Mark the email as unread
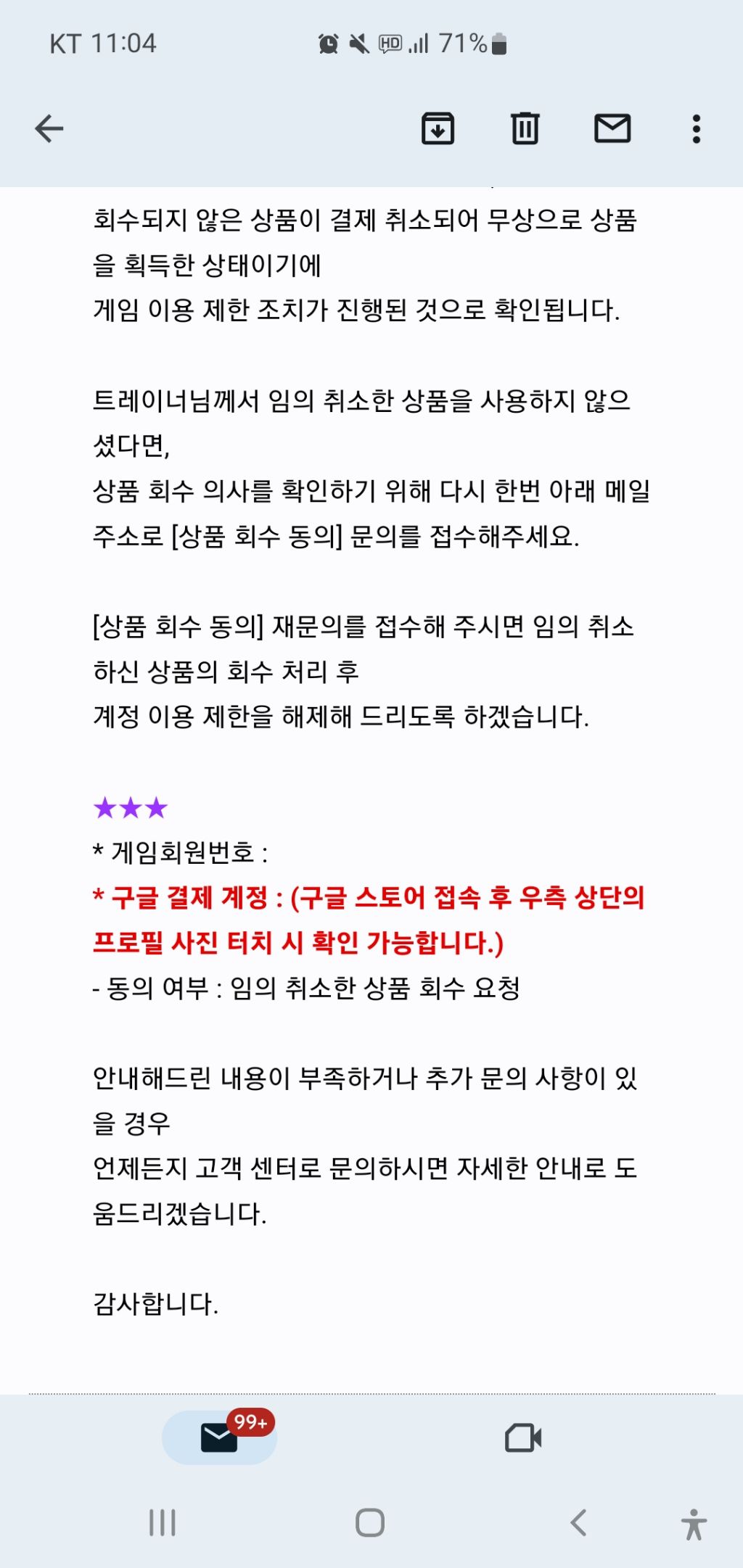Viewport: 743px width, 1568px height. (613, 128)
